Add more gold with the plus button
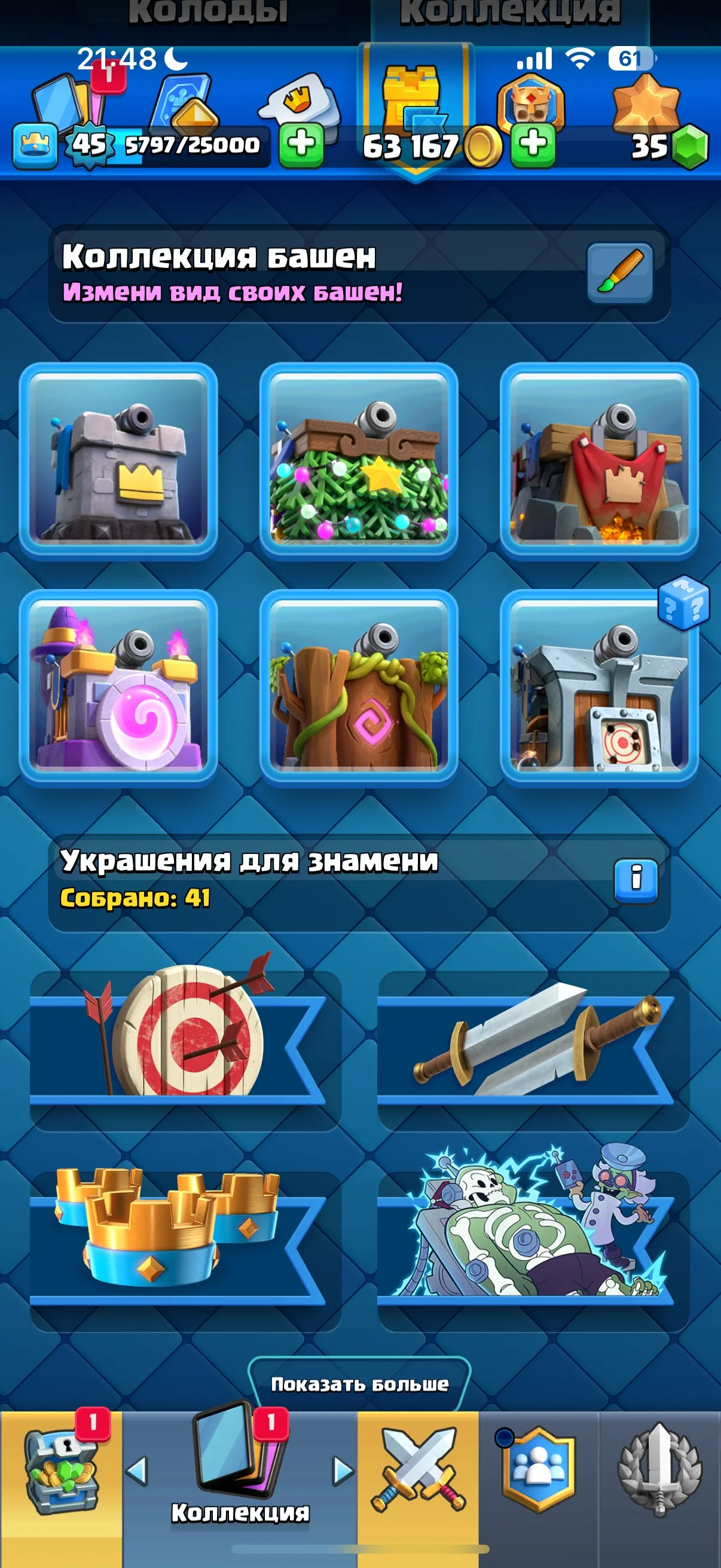Screen dimensions: 721x1568 click(x=533, y=145)
